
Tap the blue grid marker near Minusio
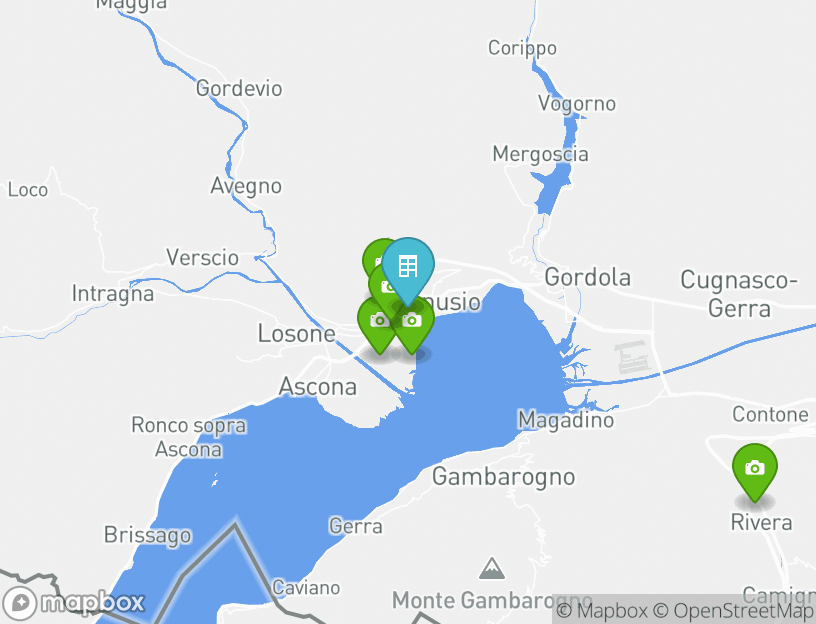pos(408,266)
